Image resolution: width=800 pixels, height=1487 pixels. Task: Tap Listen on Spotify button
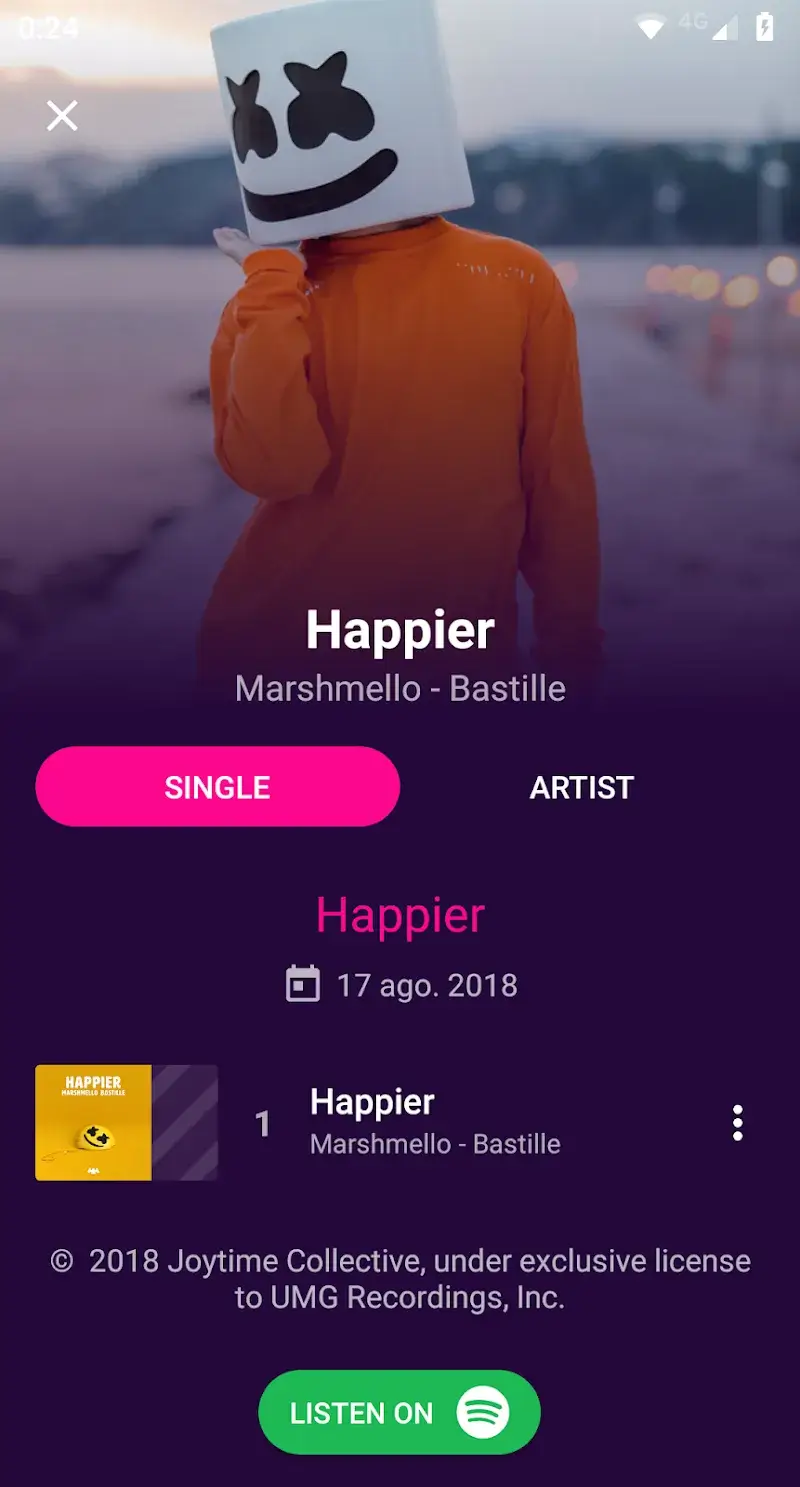(x=399, y=1412)
